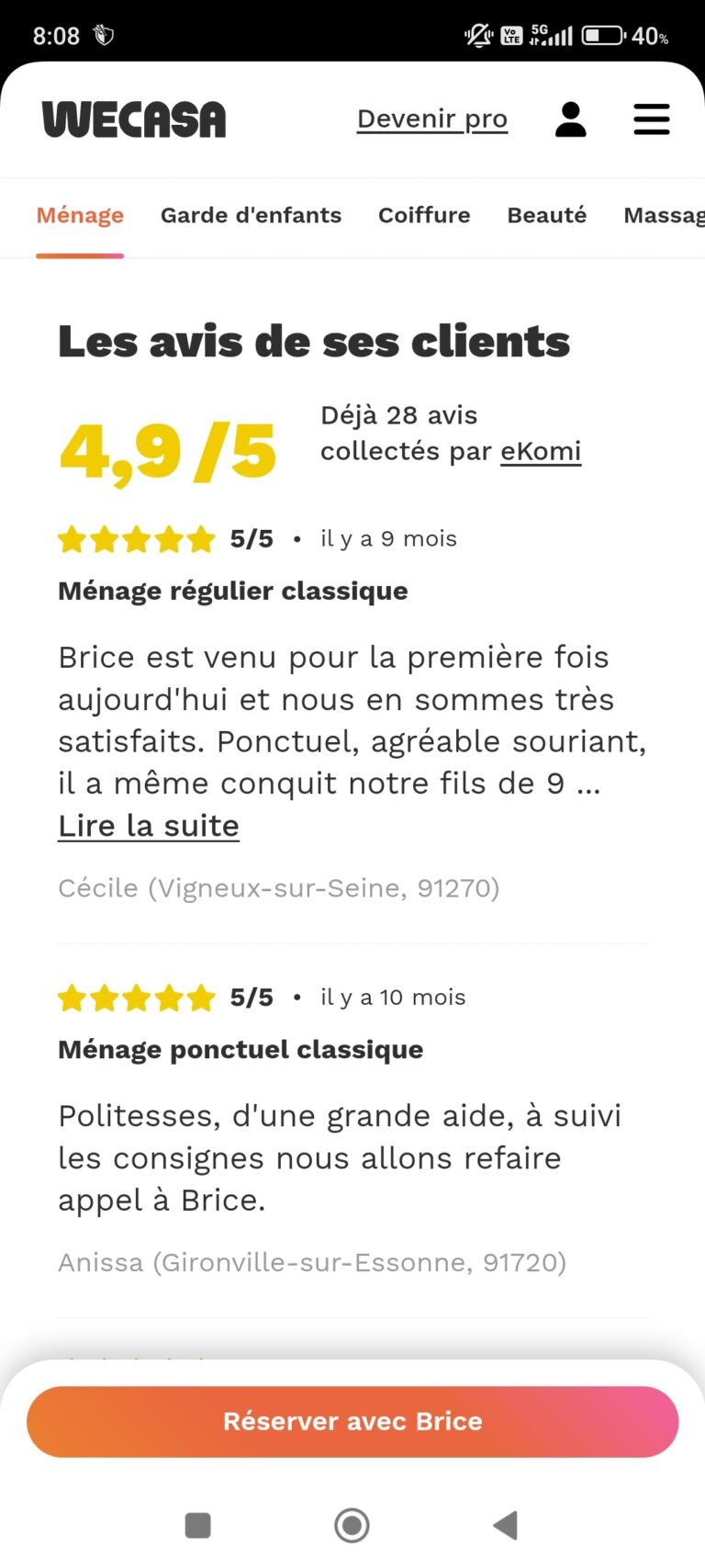Expand Cécile's review with Lire la suite

coord(148,826)
